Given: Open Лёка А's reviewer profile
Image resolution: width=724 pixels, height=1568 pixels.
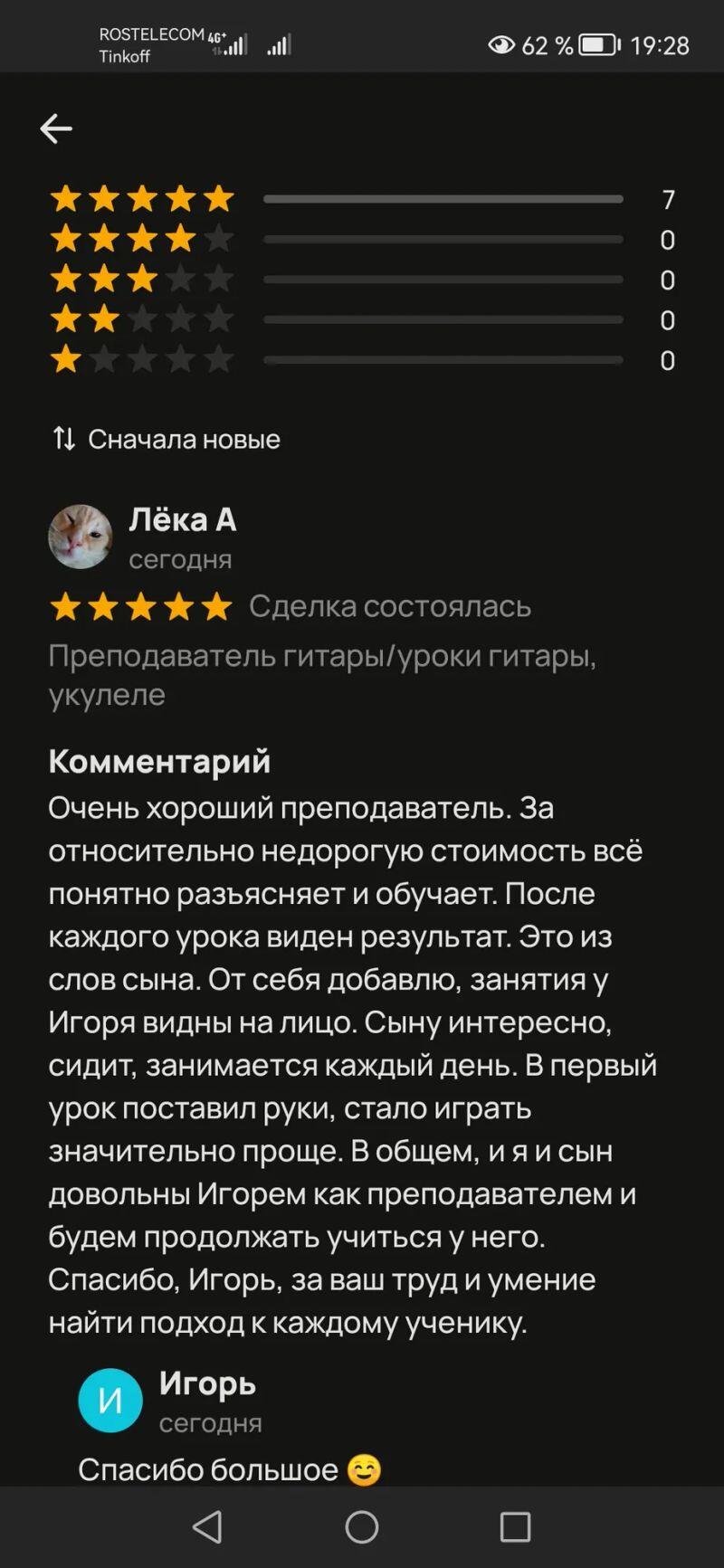Looking at the screenshot, I should pos(182,520).
